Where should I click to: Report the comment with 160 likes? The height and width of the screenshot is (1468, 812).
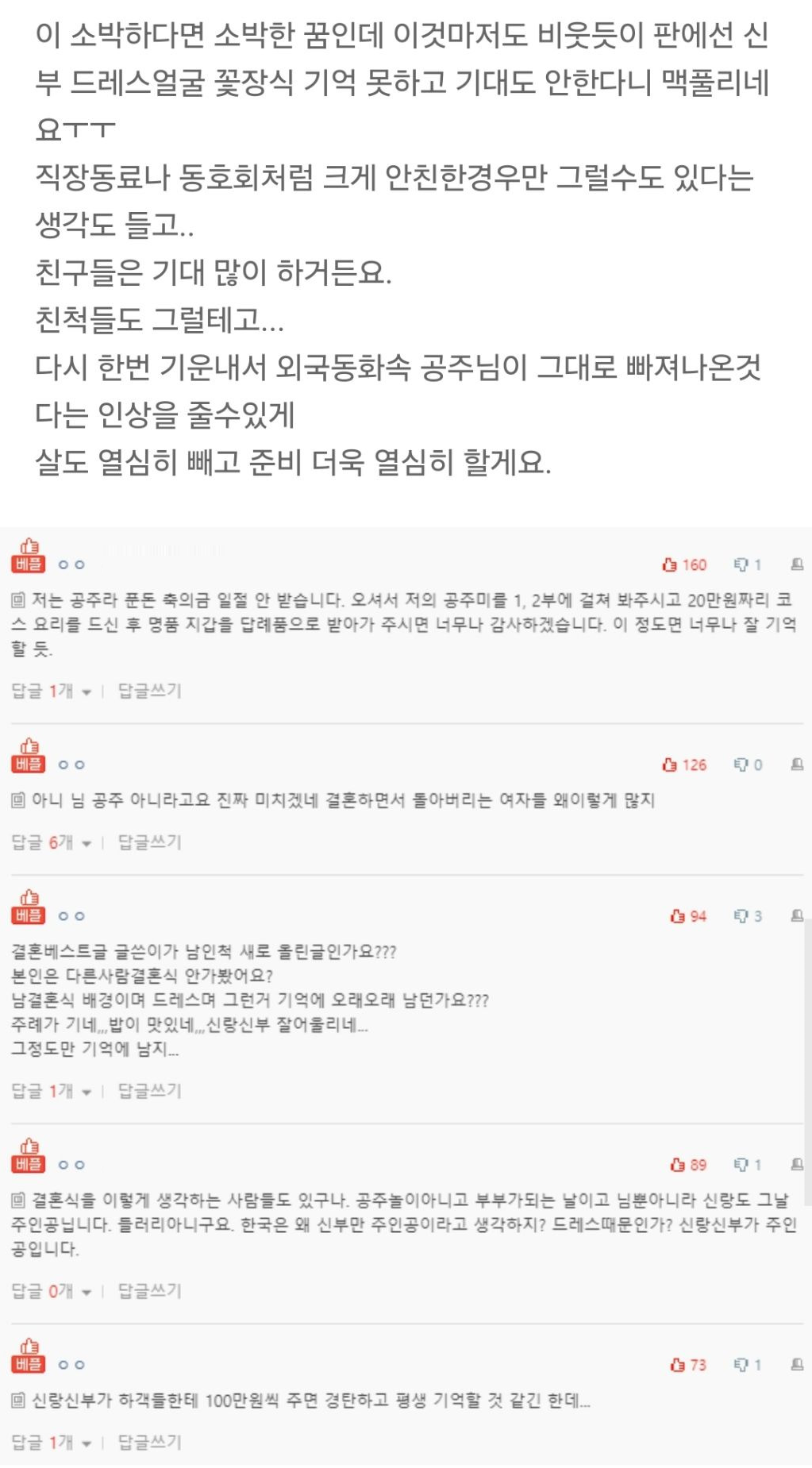coord(797,564)
